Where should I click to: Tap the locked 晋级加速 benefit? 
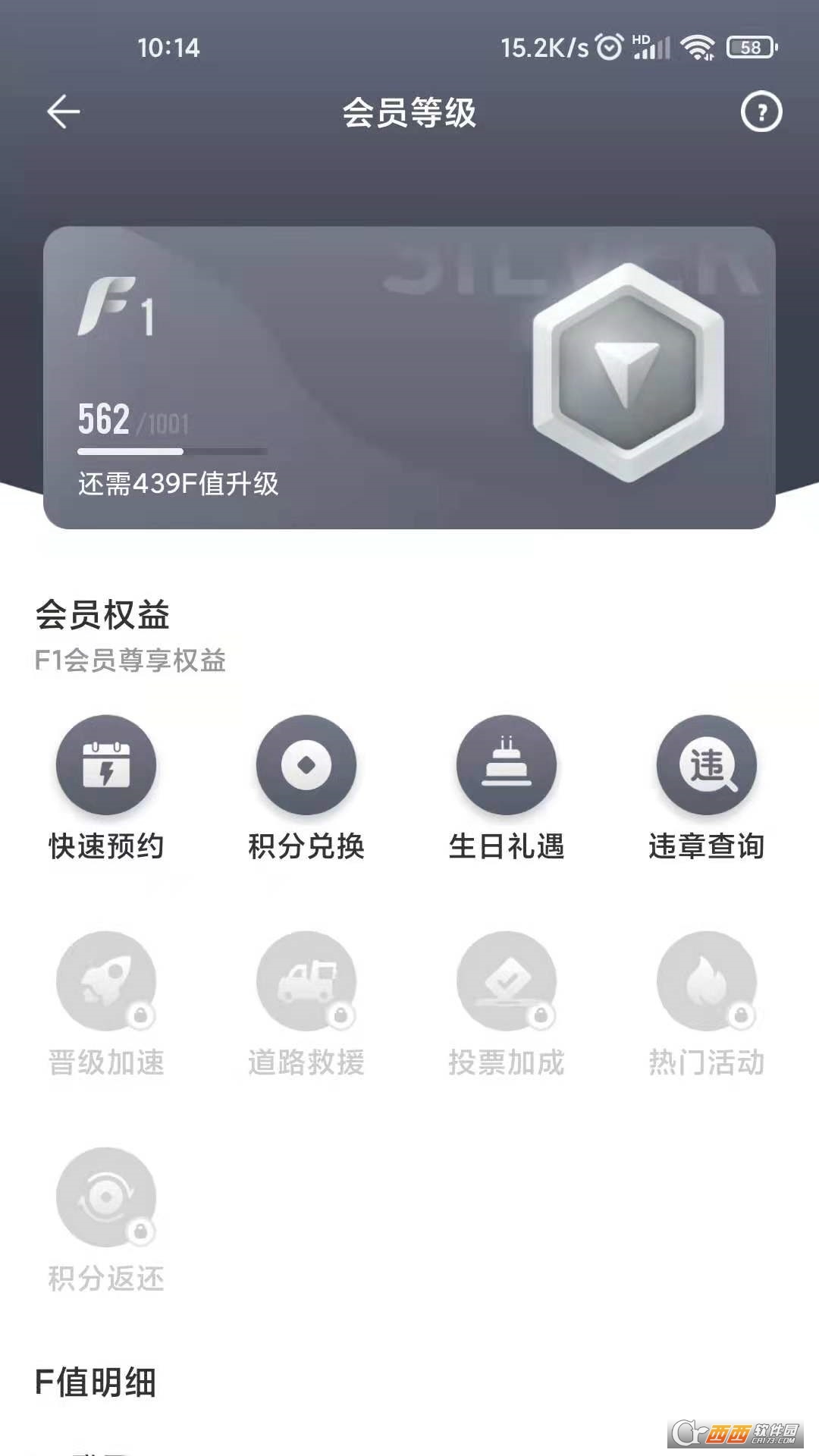point(106,1005)
